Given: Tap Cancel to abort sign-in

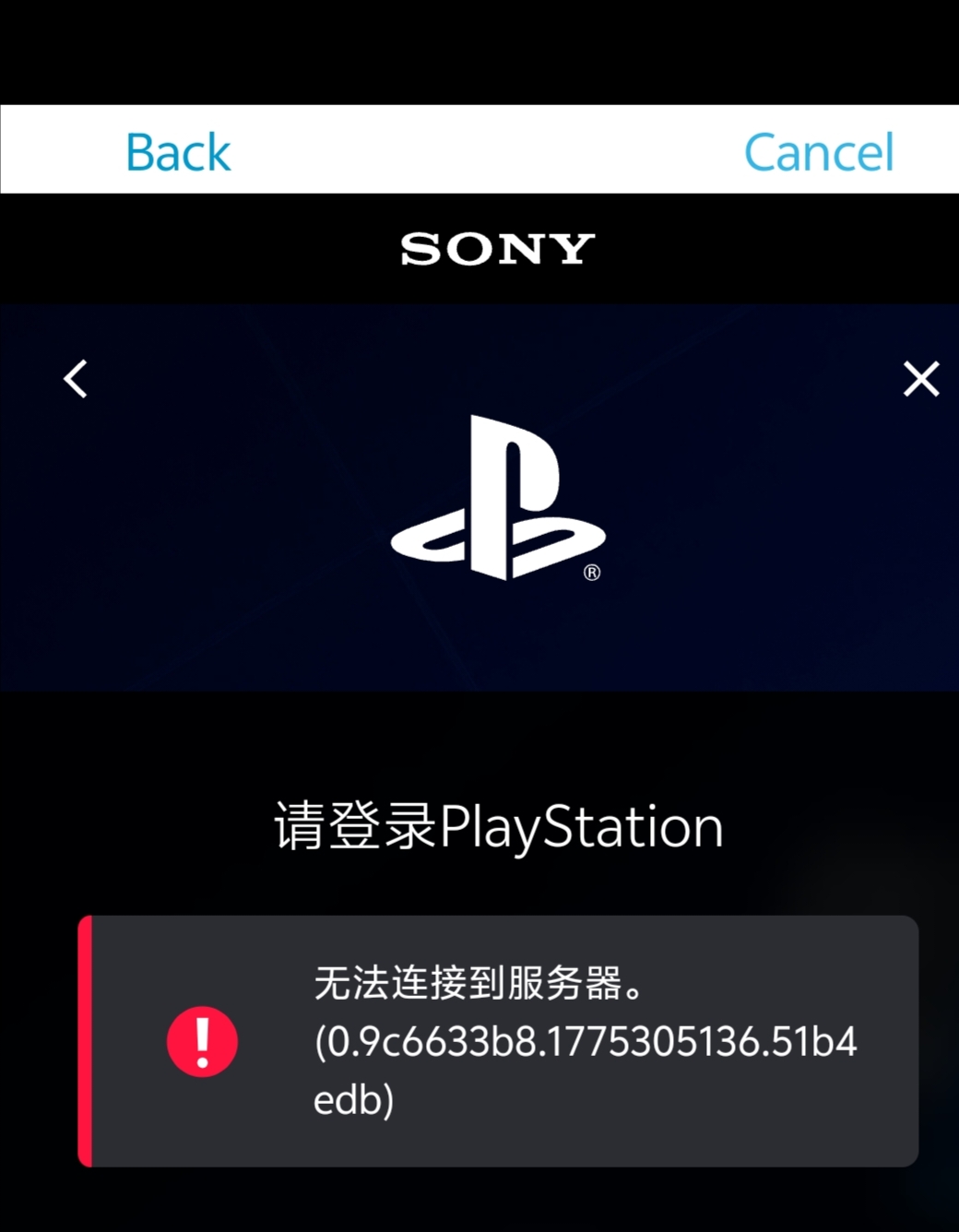Looking at the screenshot, I should click(x=818, y=150).
